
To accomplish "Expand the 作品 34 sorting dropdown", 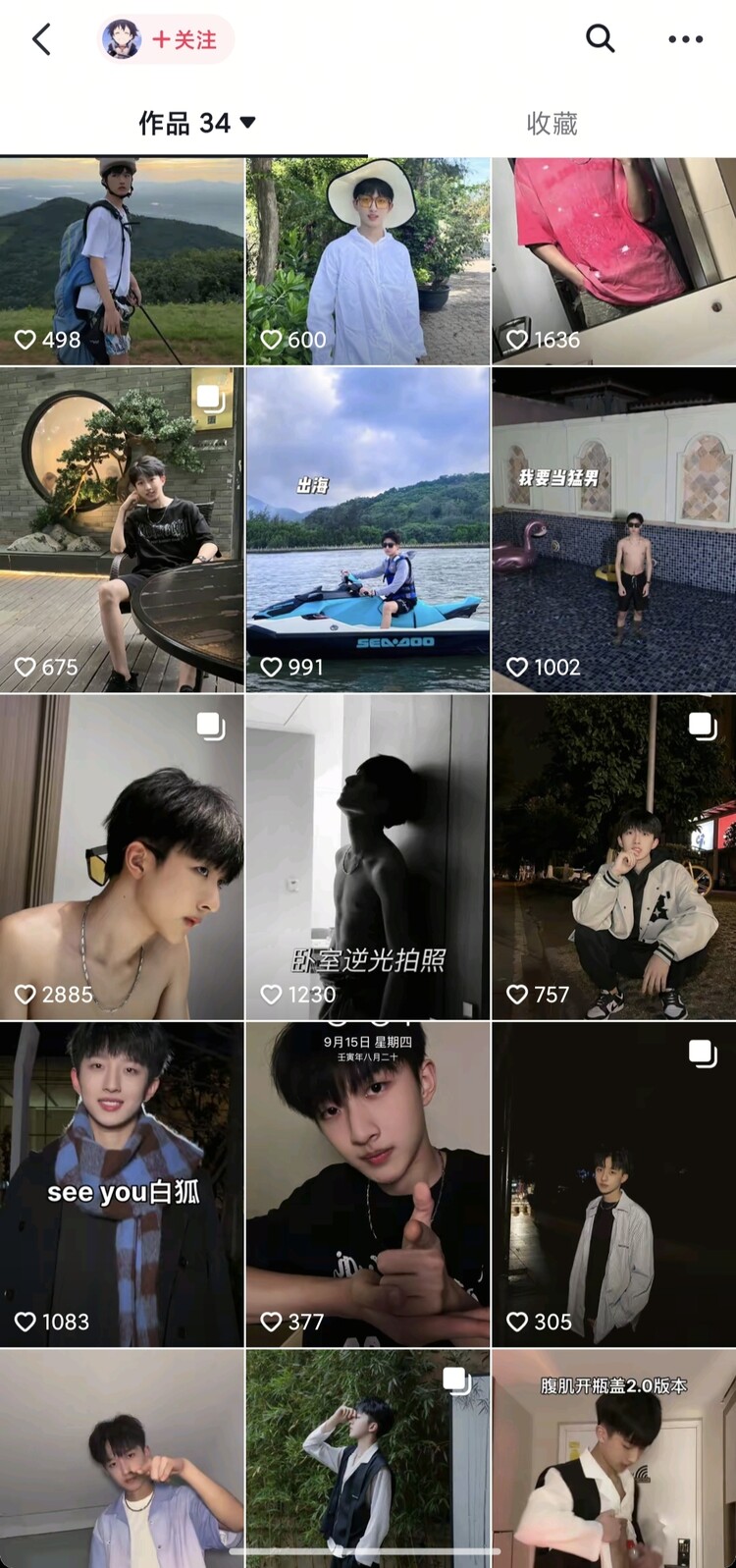I will point(196,123).
